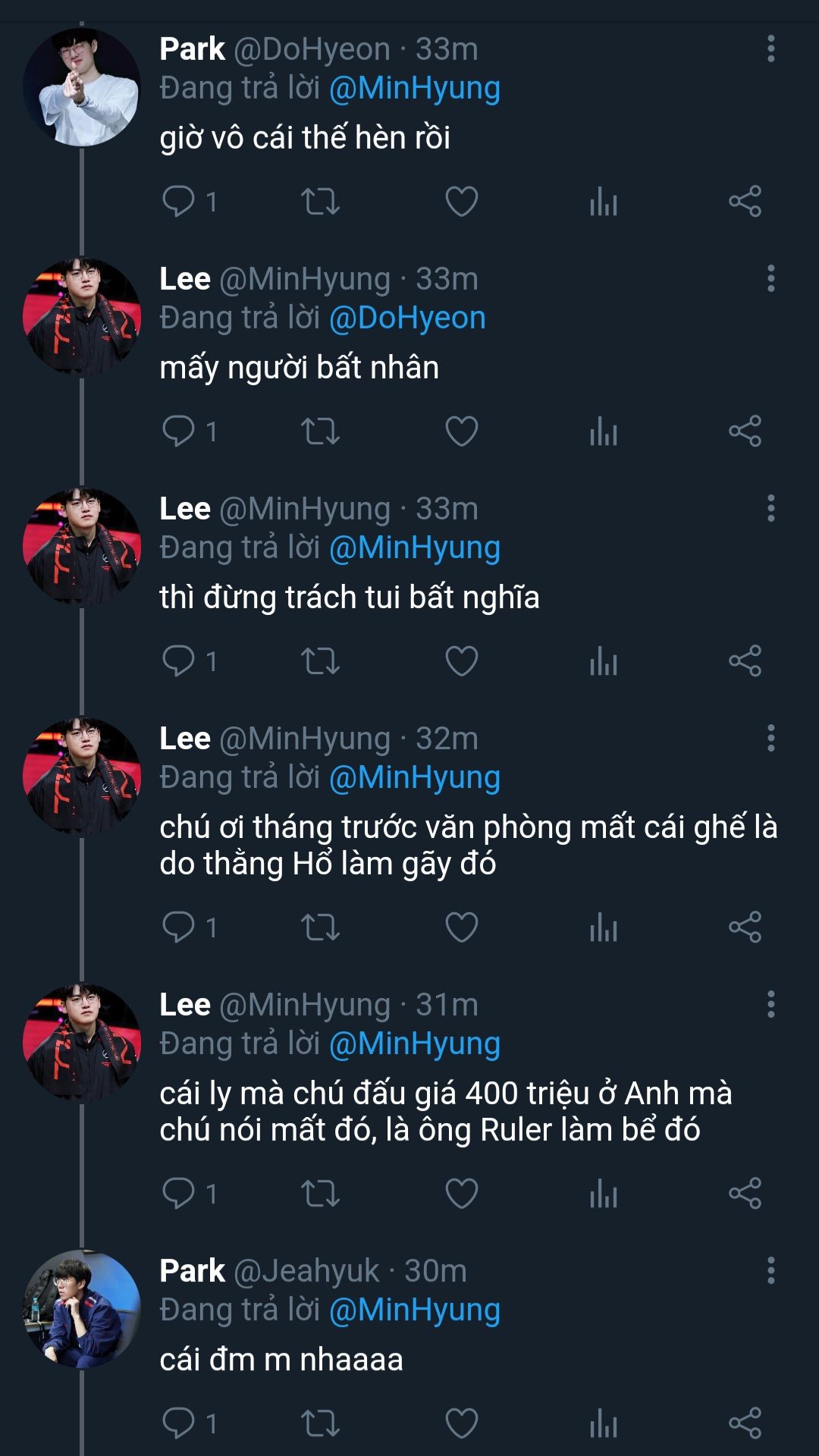The height and width of the screenshot is (1456, 819).
Task: Retweet the 400 triệu glass tweet
Action: coord(320,1194)
